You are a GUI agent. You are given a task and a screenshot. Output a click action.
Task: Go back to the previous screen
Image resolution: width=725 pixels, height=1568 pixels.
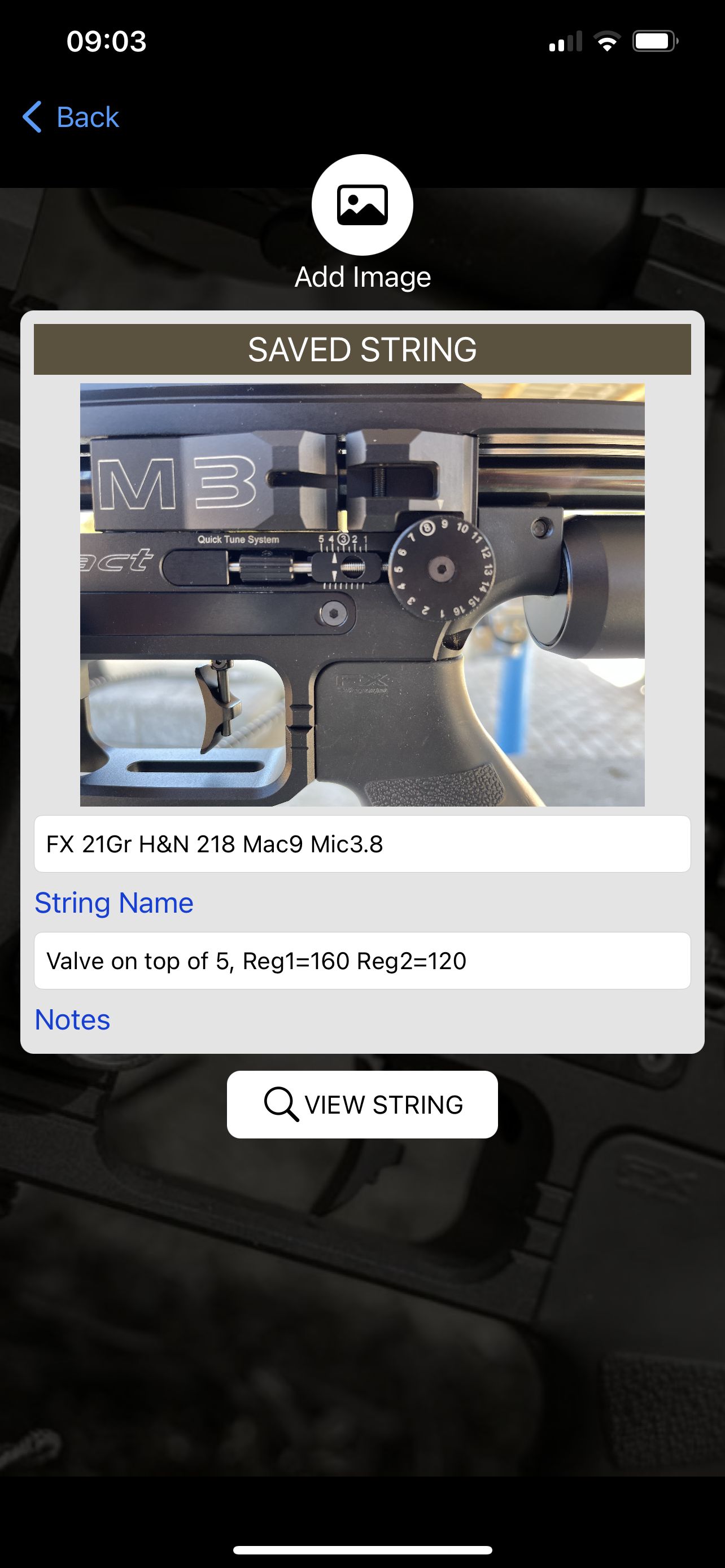pyautogui.click(x=71, y=117)
